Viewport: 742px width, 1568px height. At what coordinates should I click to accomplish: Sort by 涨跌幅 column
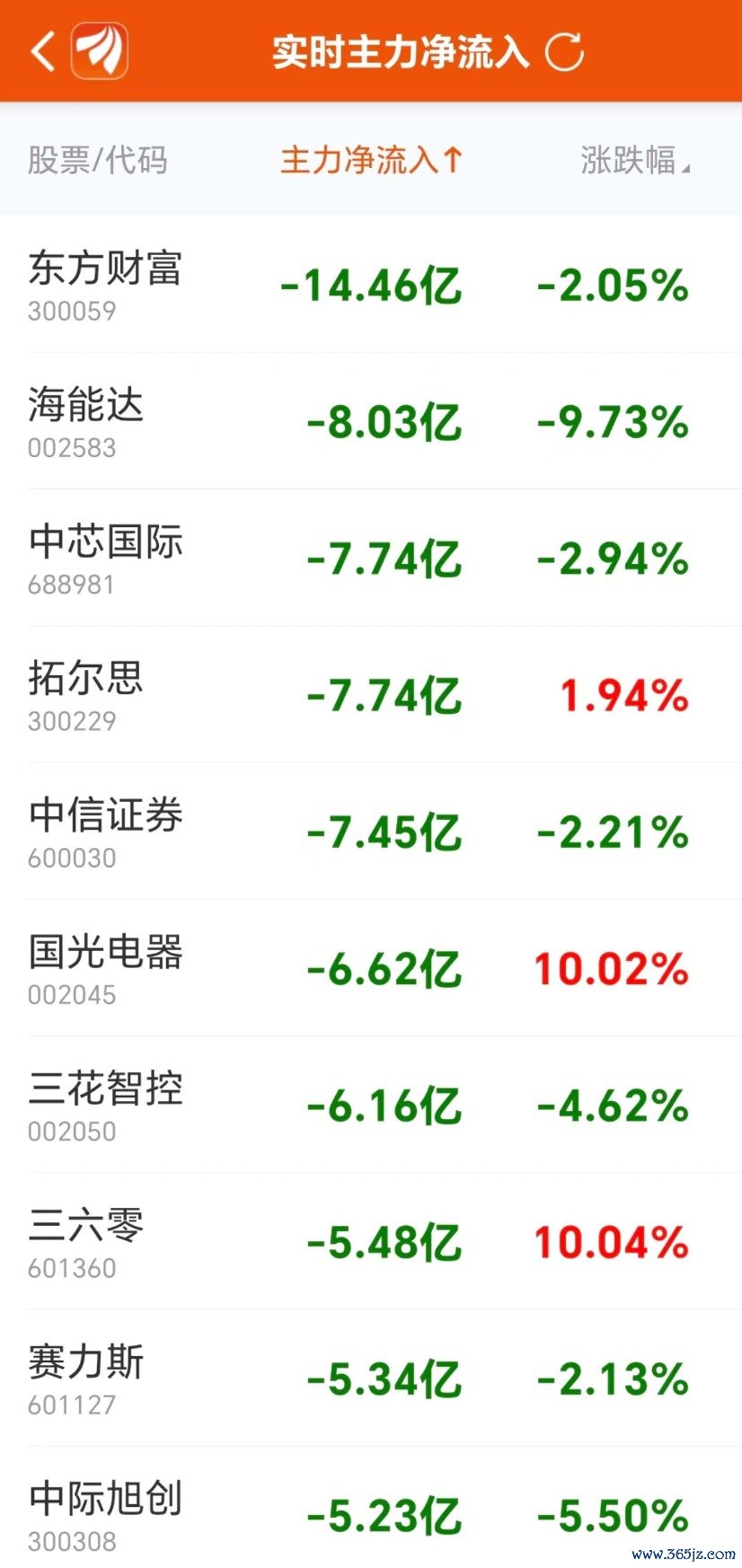[x=634, y=161]
